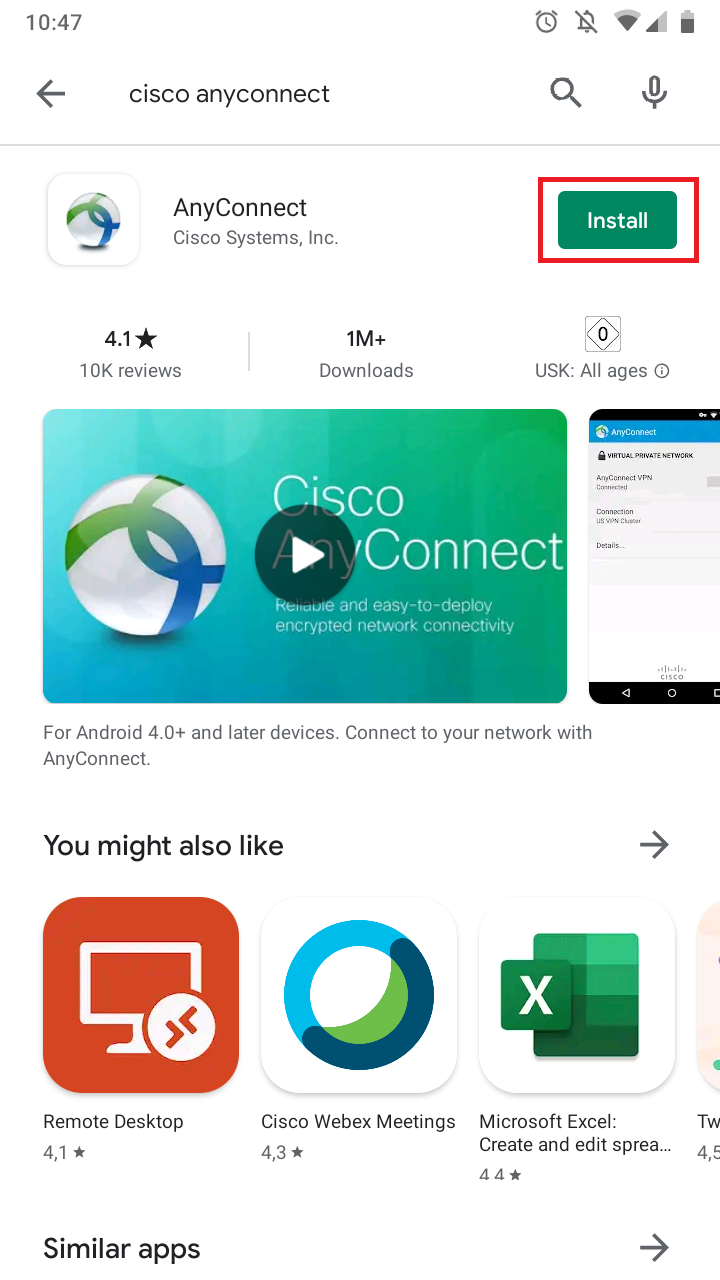The image size is (720, 1280).
Task: Go back with the arrow
Action: coord(50,94)
